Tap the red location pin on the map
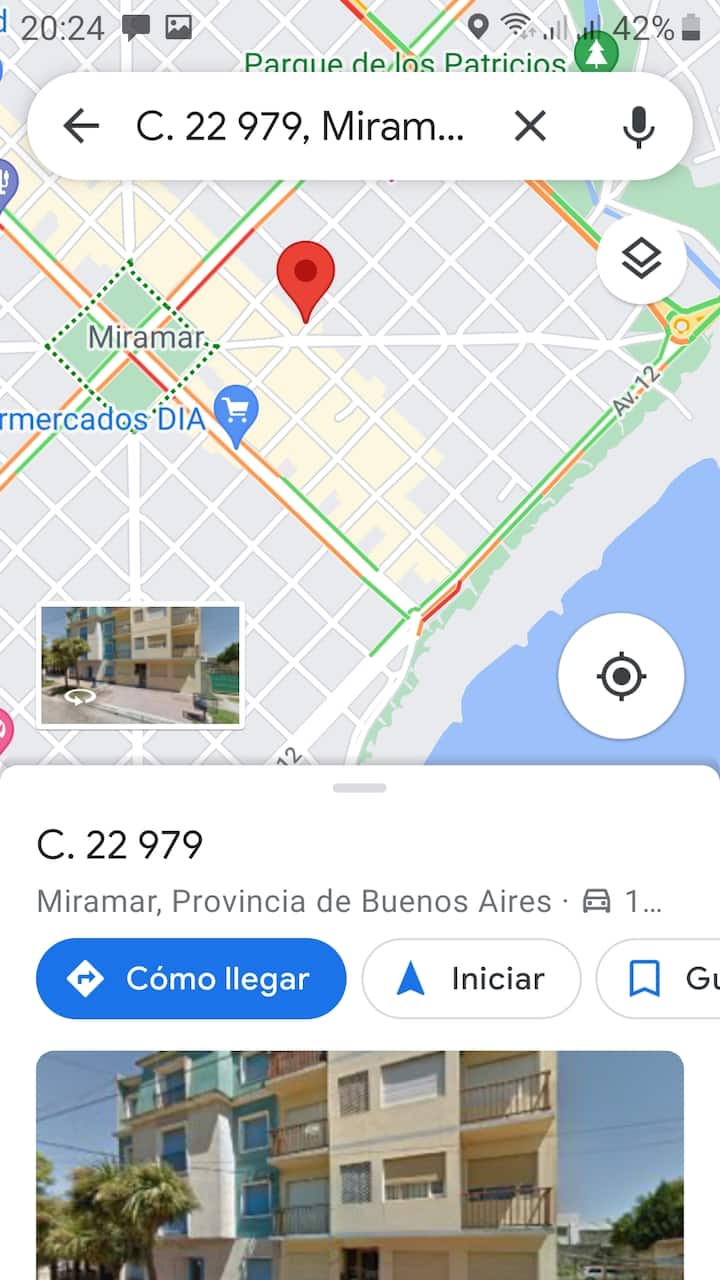The height and width of the screenshot is (1280, 720). pos(305,275)
